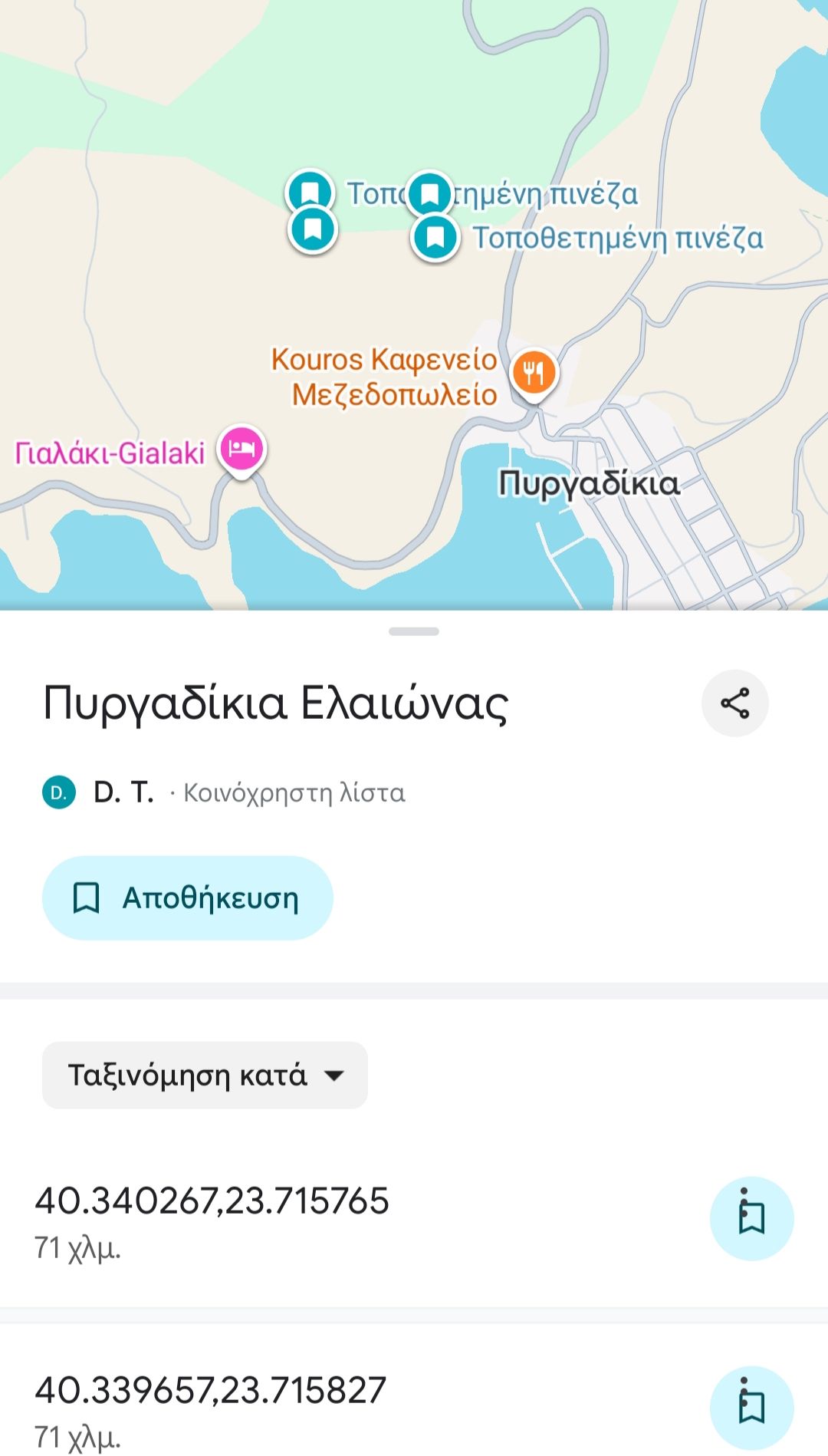Open D. T. list owner profile

tap(123, 792)
